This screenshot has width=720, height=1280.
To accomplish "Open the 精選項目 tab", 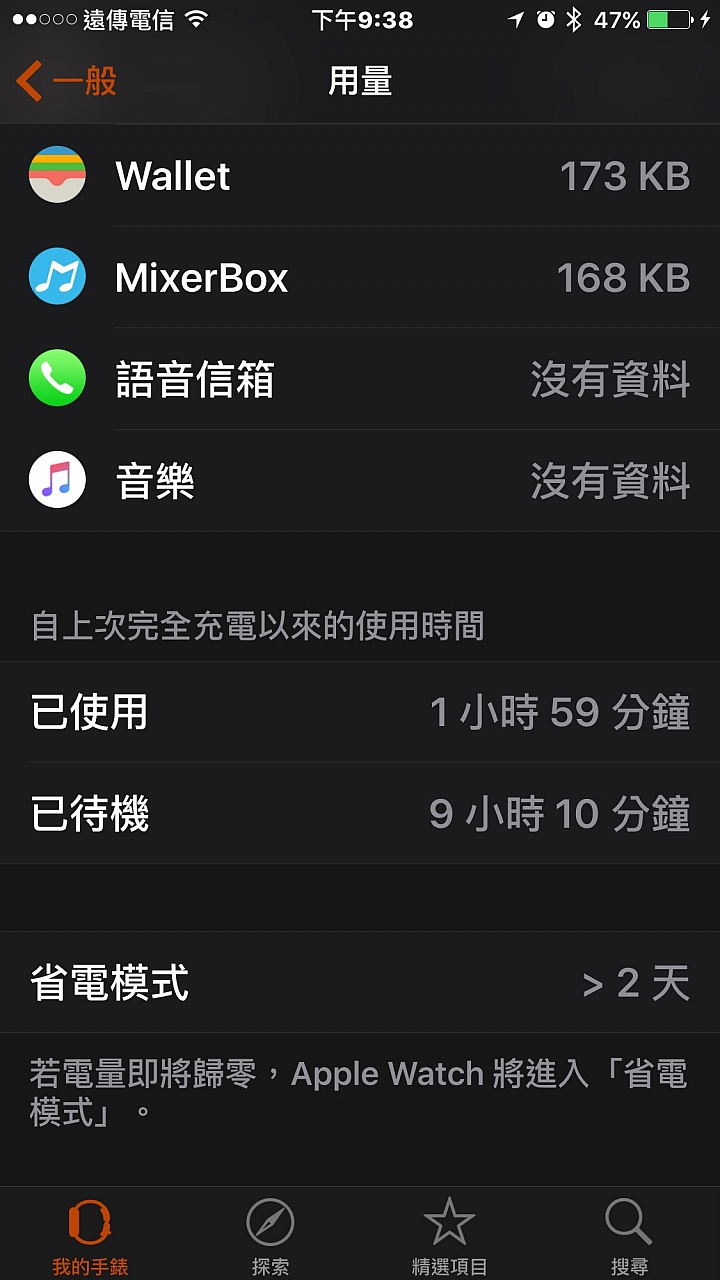I will tap(450, 1232).
